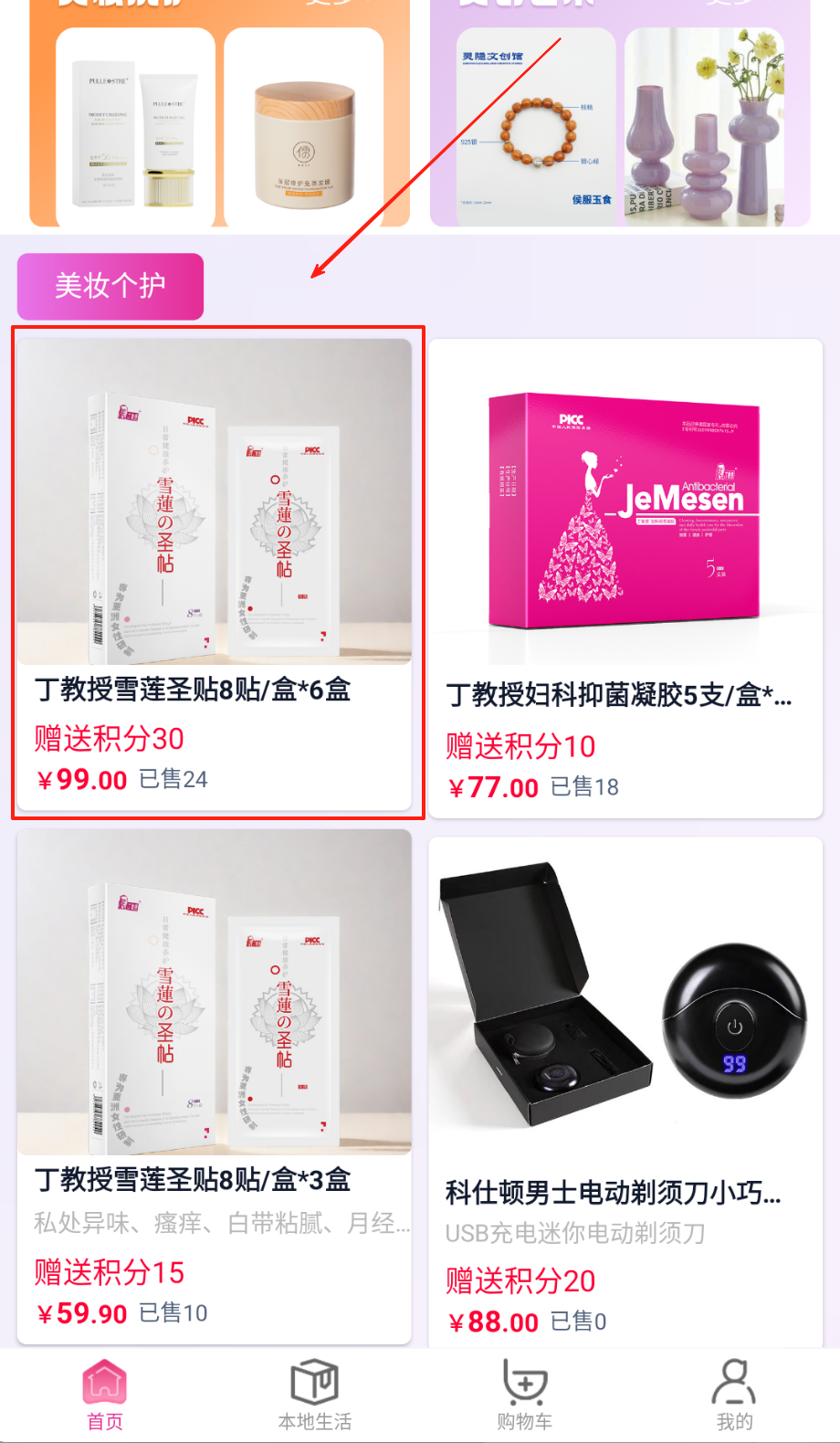Go to 首页 tab
Viewport: 840px width, 1443px height.
tap(105, 1395)
